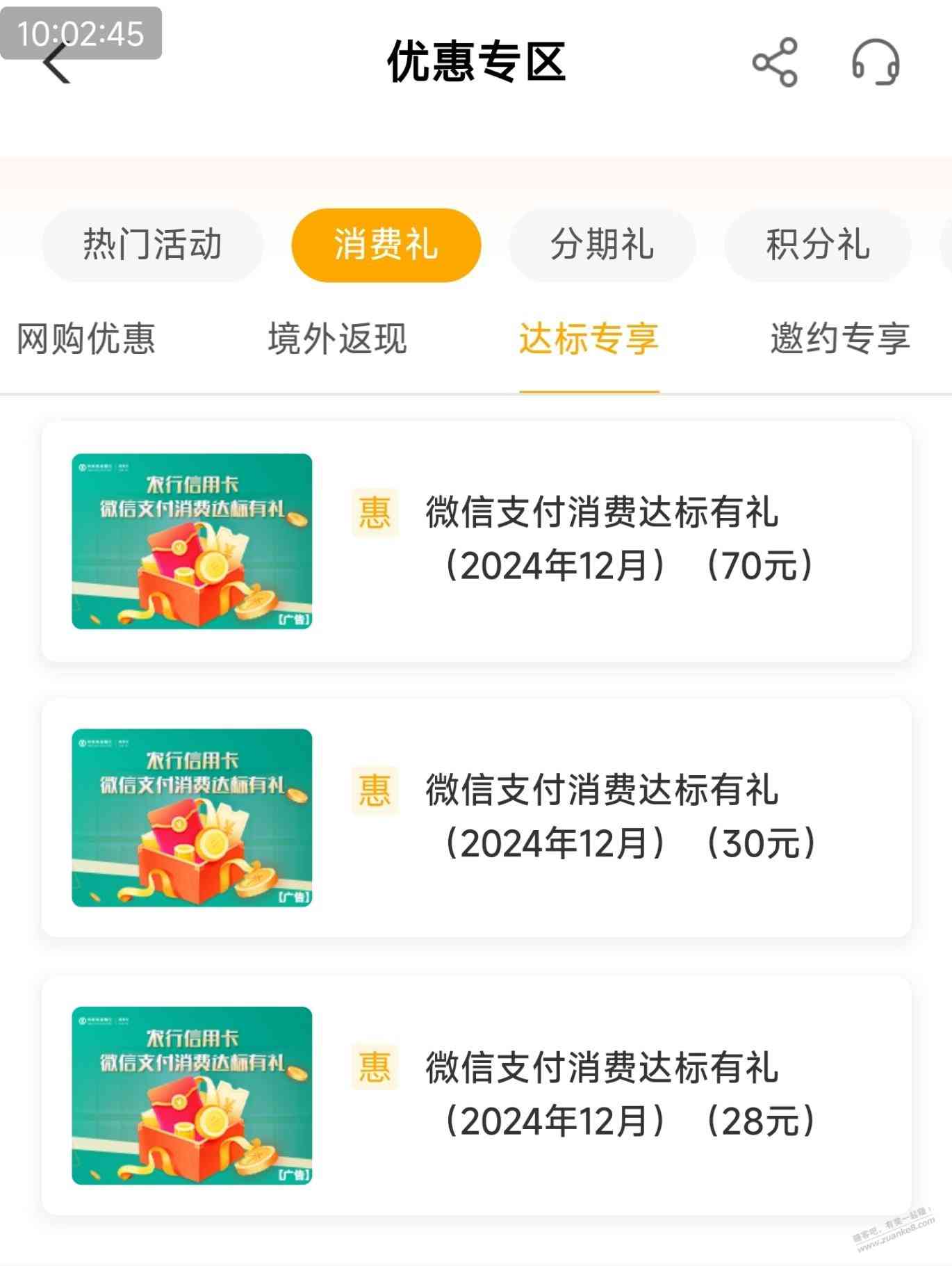Select the 达标专享 sub-tab

589,339
